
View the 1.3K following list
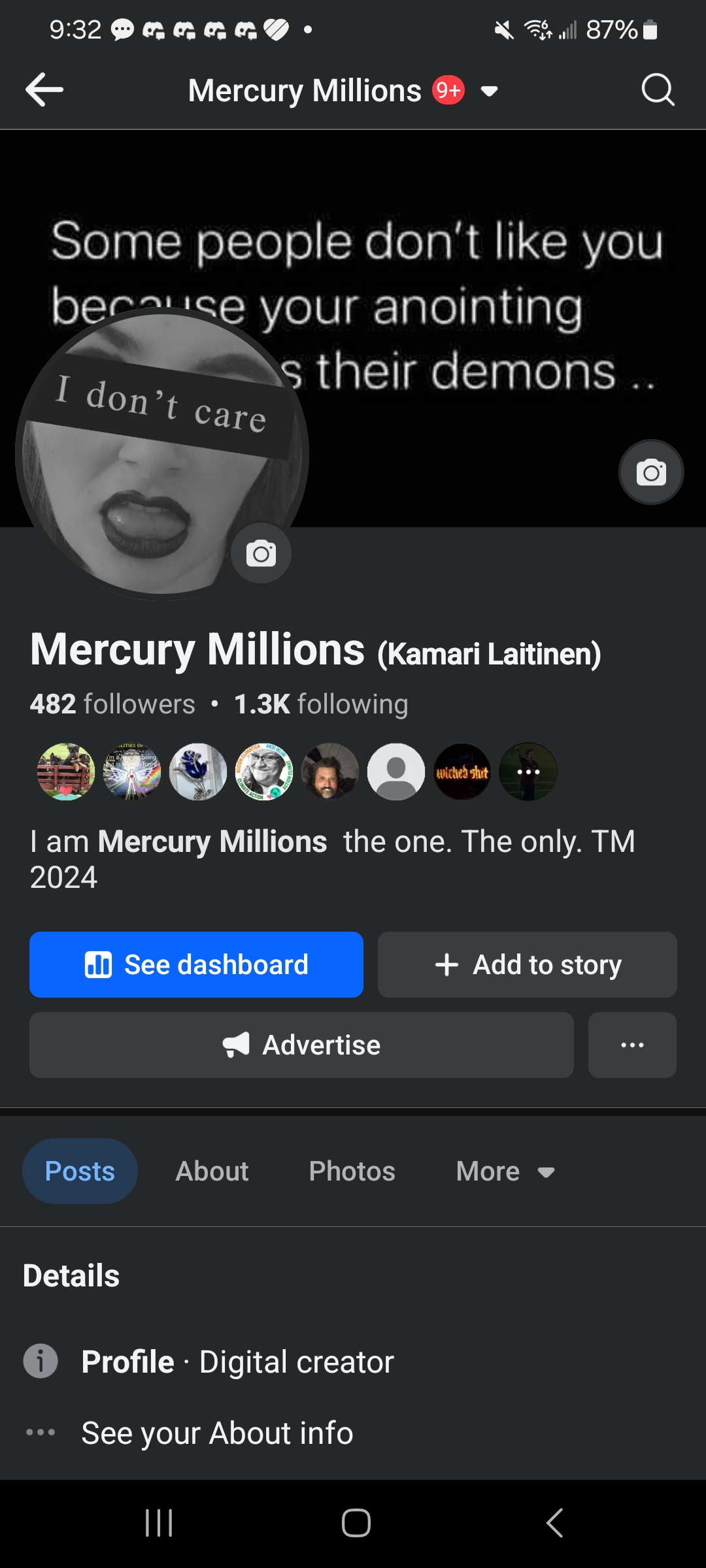(x=321, y=704)
